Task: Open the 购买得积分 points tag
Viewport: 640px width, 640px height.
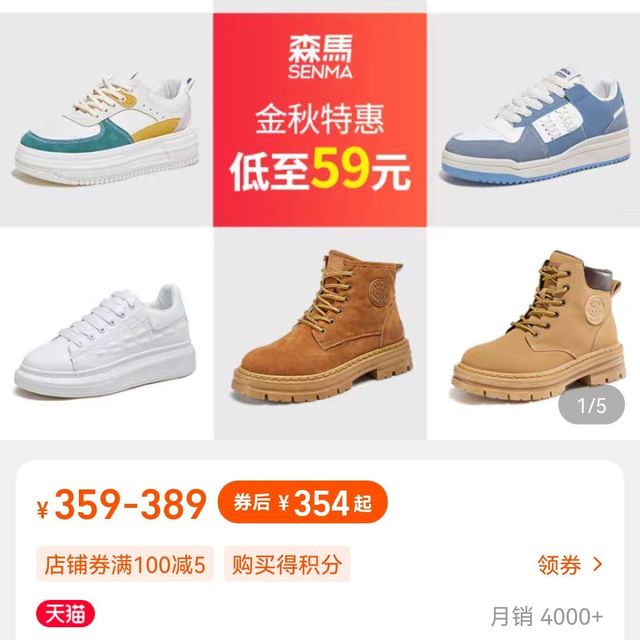Action: 286,564
